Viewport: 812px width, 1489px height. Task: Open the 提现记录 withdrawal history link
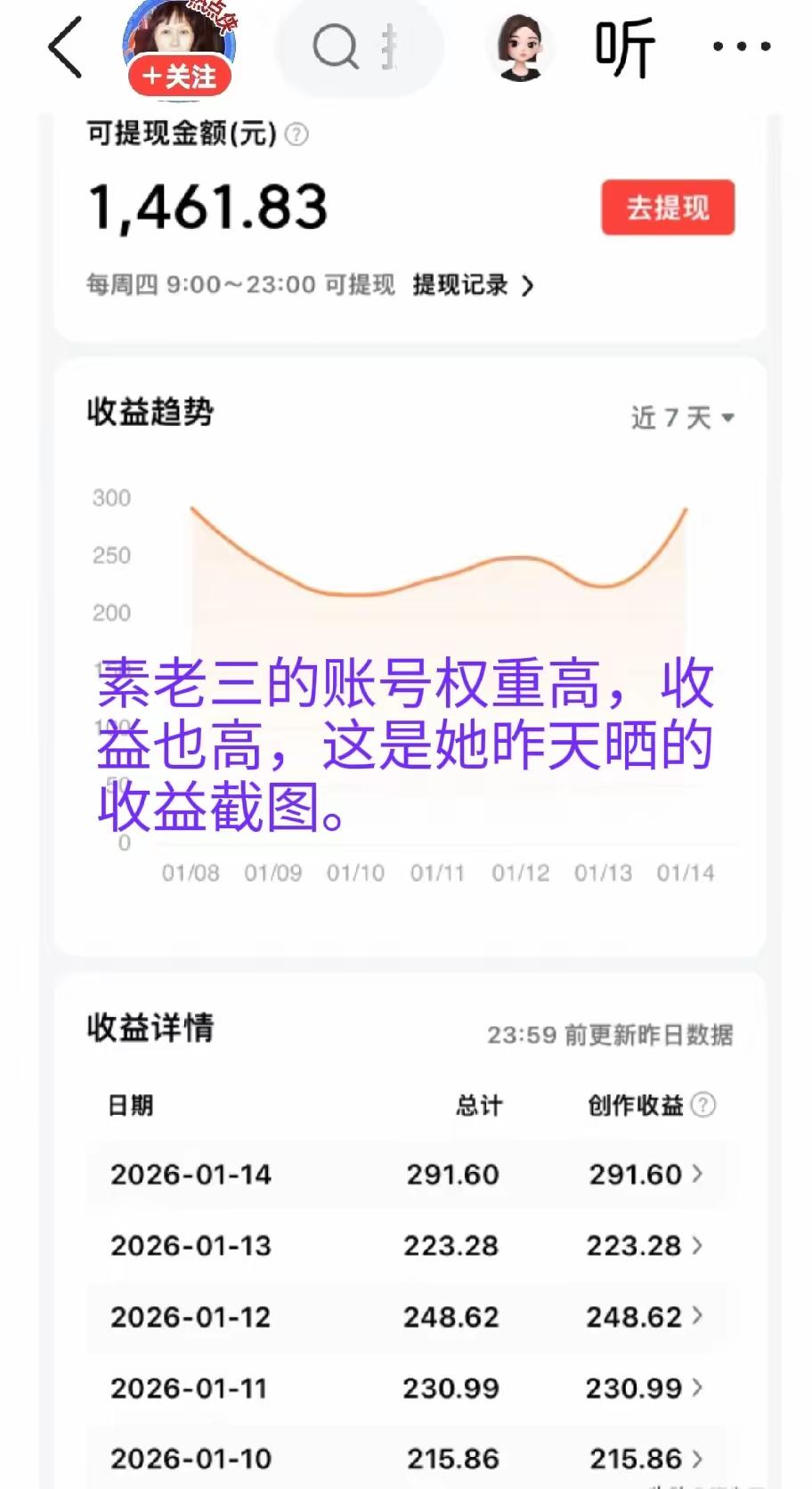[459, 285]
